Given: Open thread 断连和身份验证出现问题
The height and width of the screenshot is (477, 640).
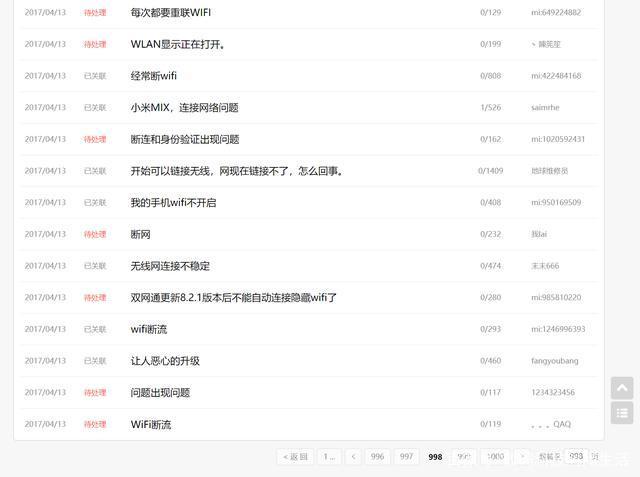Looking at the screenshot, I should [184, 139].
